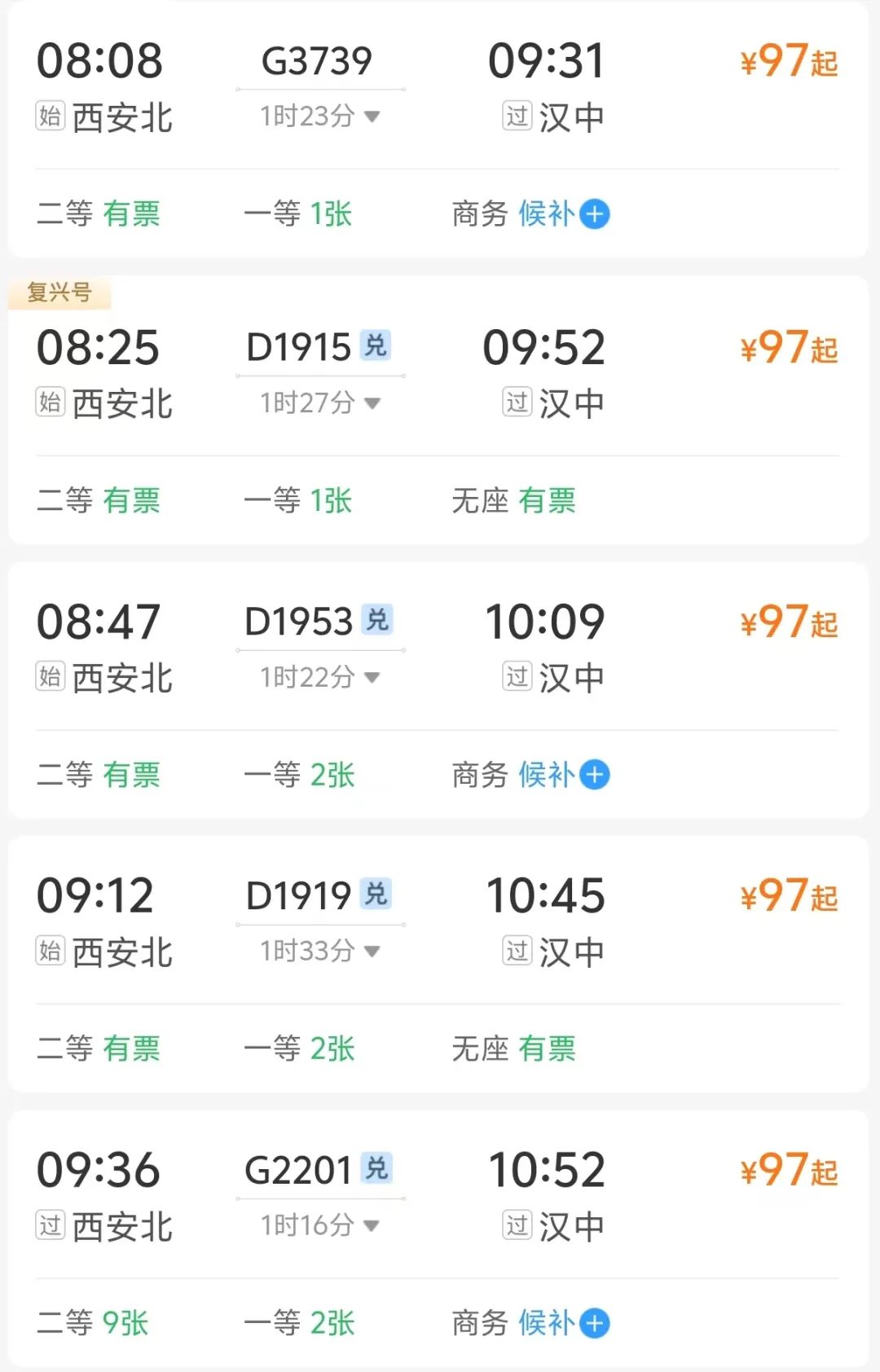Open the G2201 train card departing 09:36
Viewport: 880px width, 1372px height.
[299, 1171]
